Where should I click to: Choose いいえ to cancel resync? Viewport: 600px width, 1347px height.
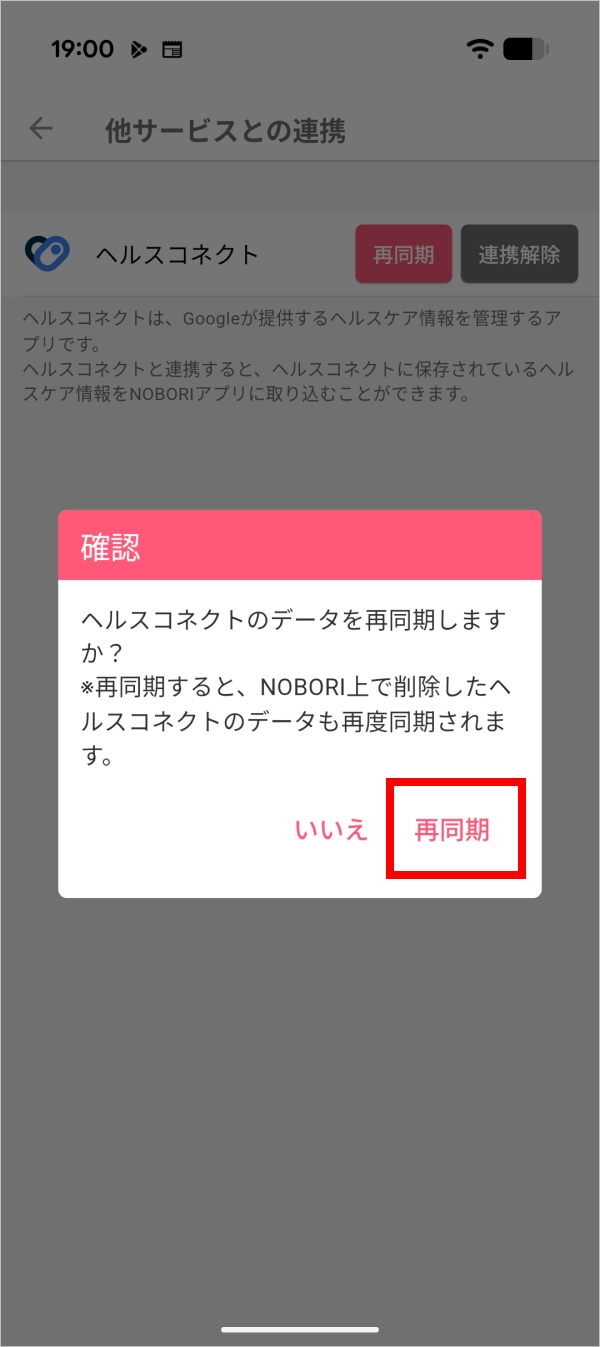[331, 830]
